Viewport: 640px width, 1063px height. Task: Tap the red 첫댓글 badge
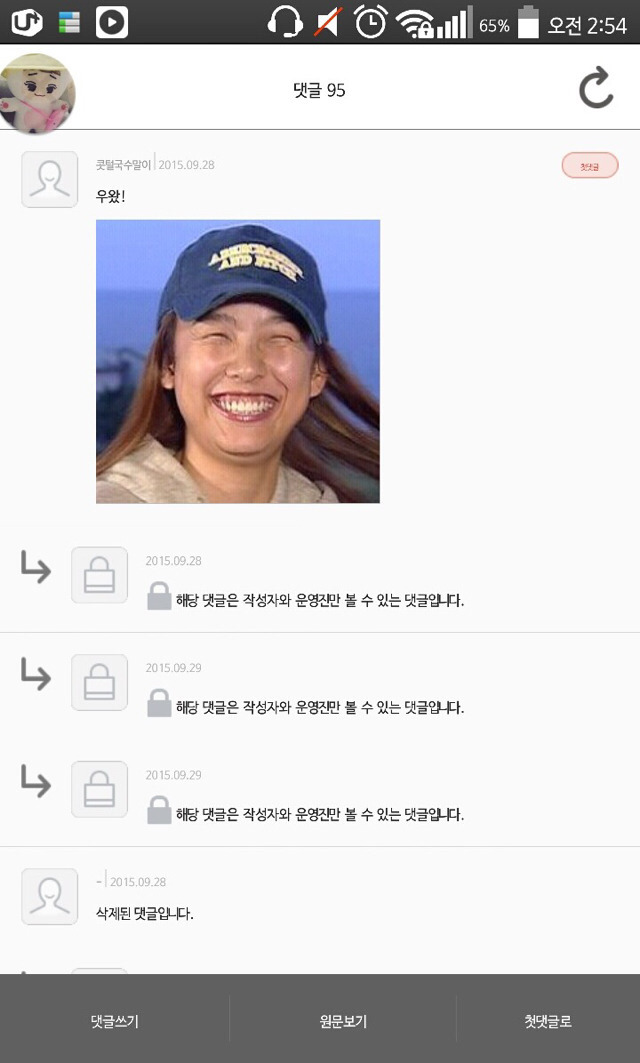point(590,166)
